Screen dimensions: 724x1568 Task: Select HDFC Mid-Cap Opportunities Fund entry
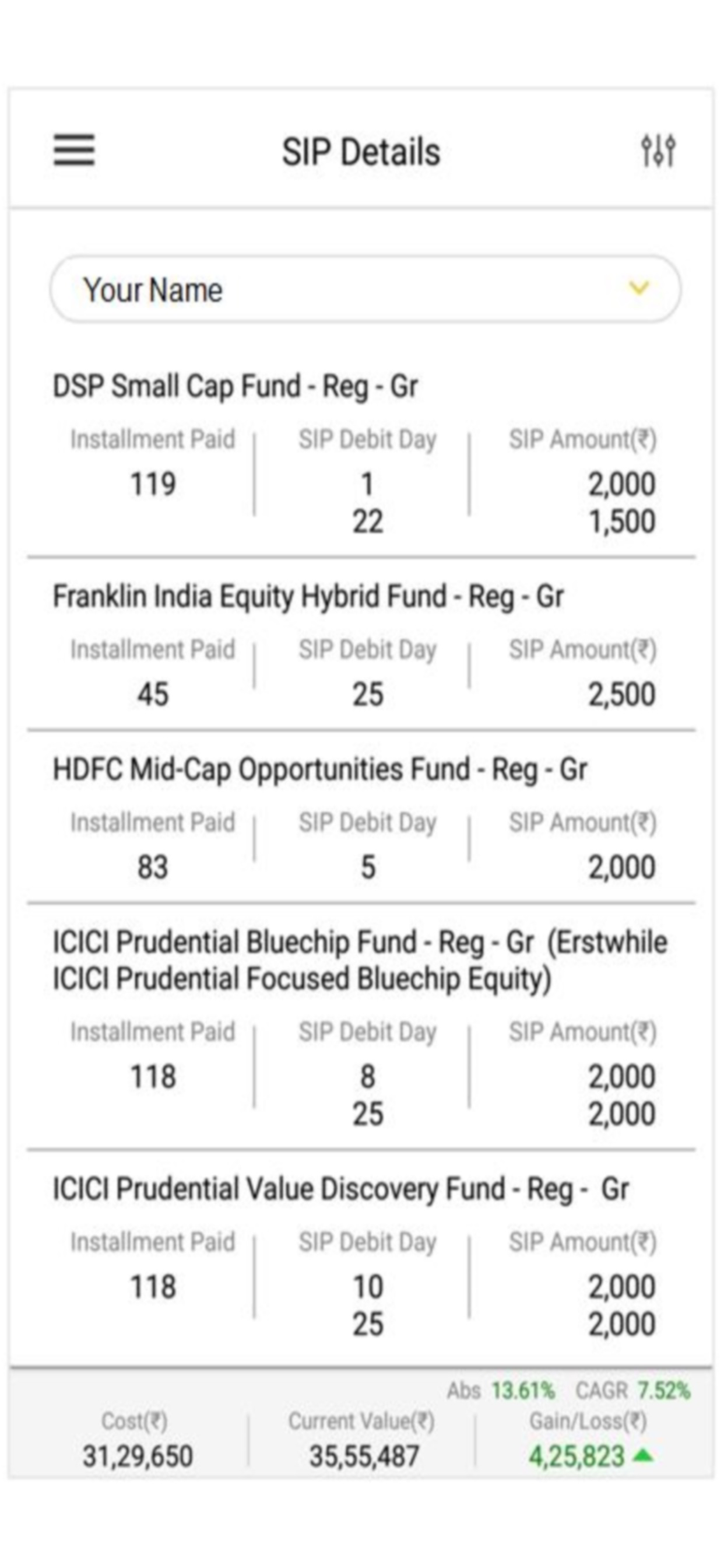361,817
